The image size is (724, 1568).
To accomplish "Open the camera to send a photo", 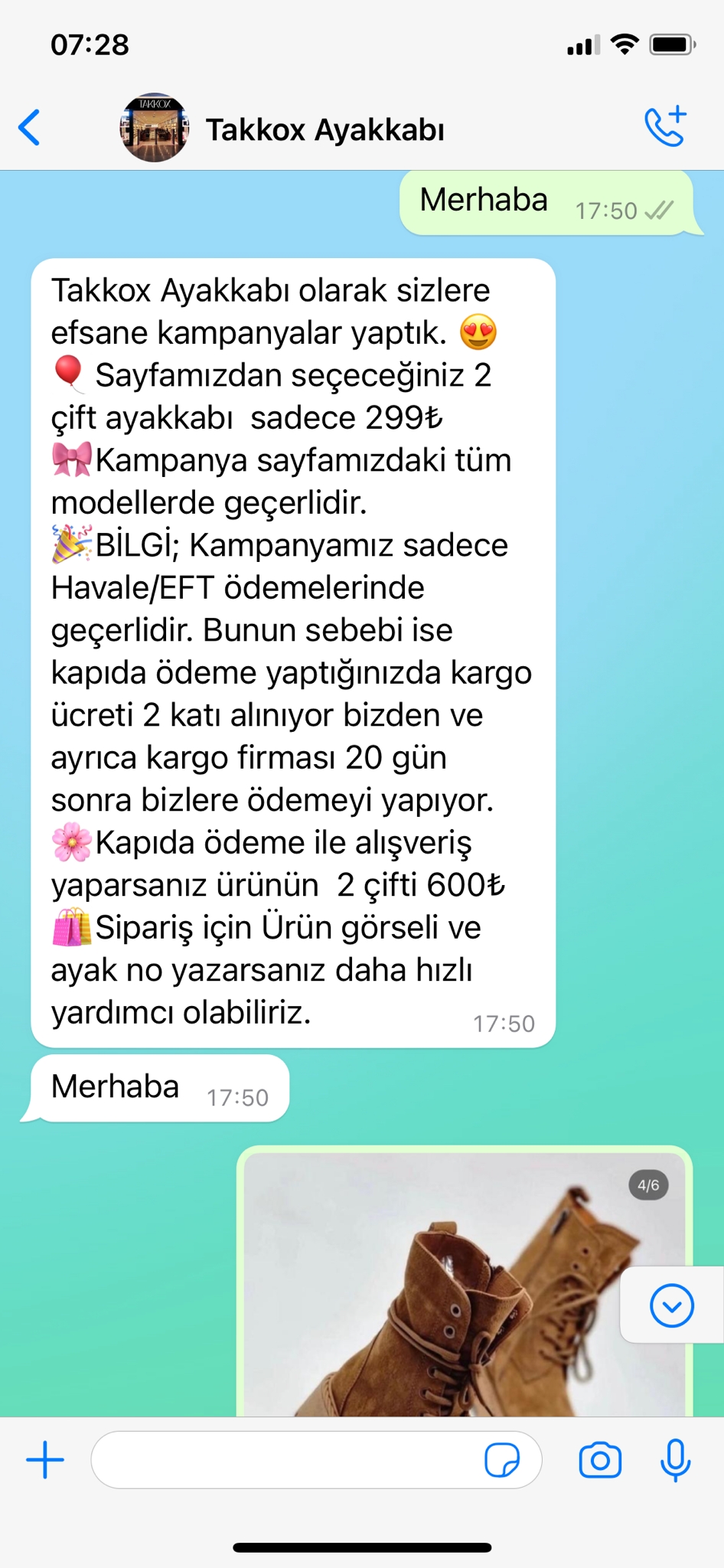I will click(600, 1459).
